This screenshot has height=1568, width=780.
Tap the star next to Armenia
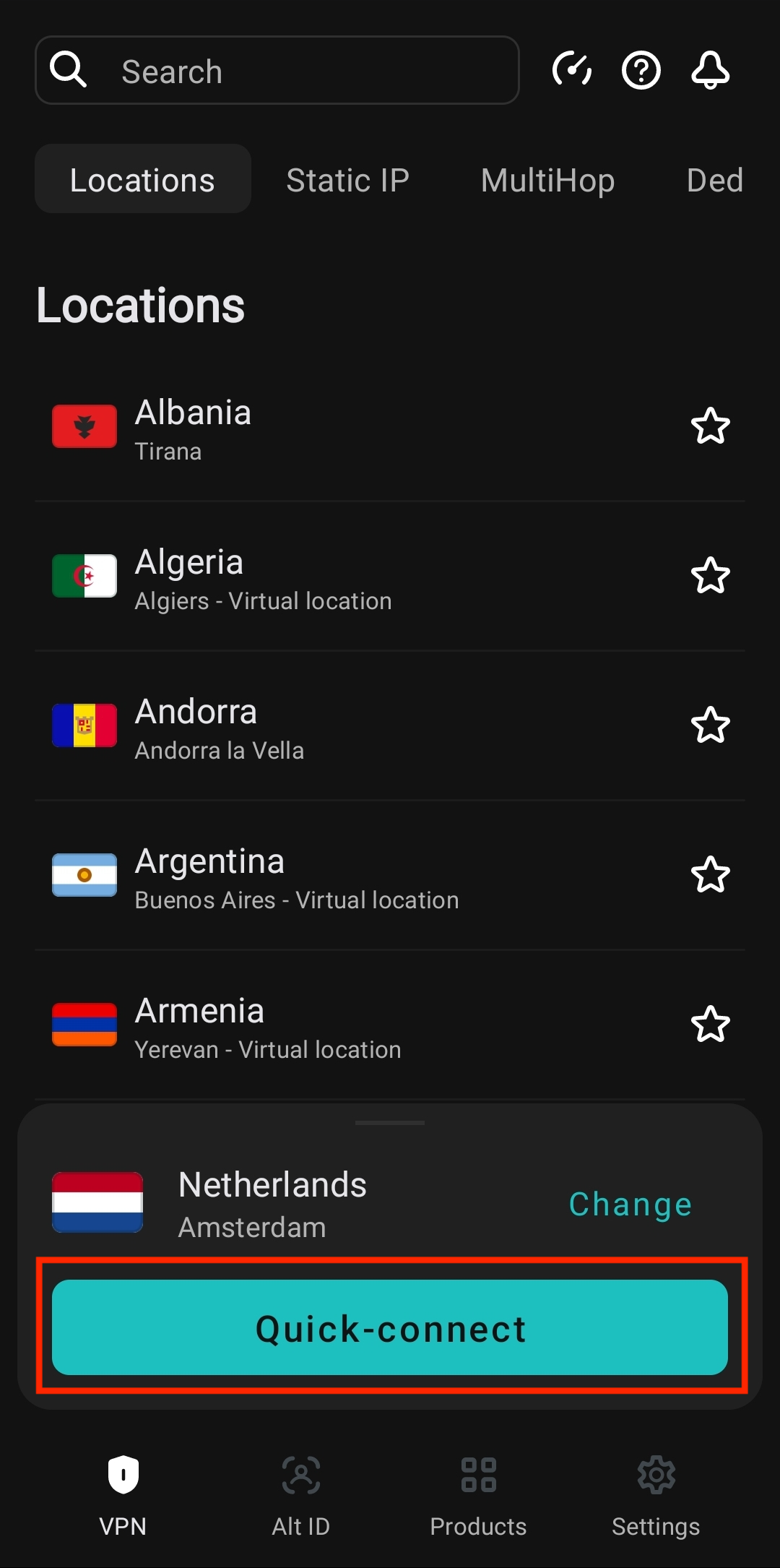pos(711,1024)
